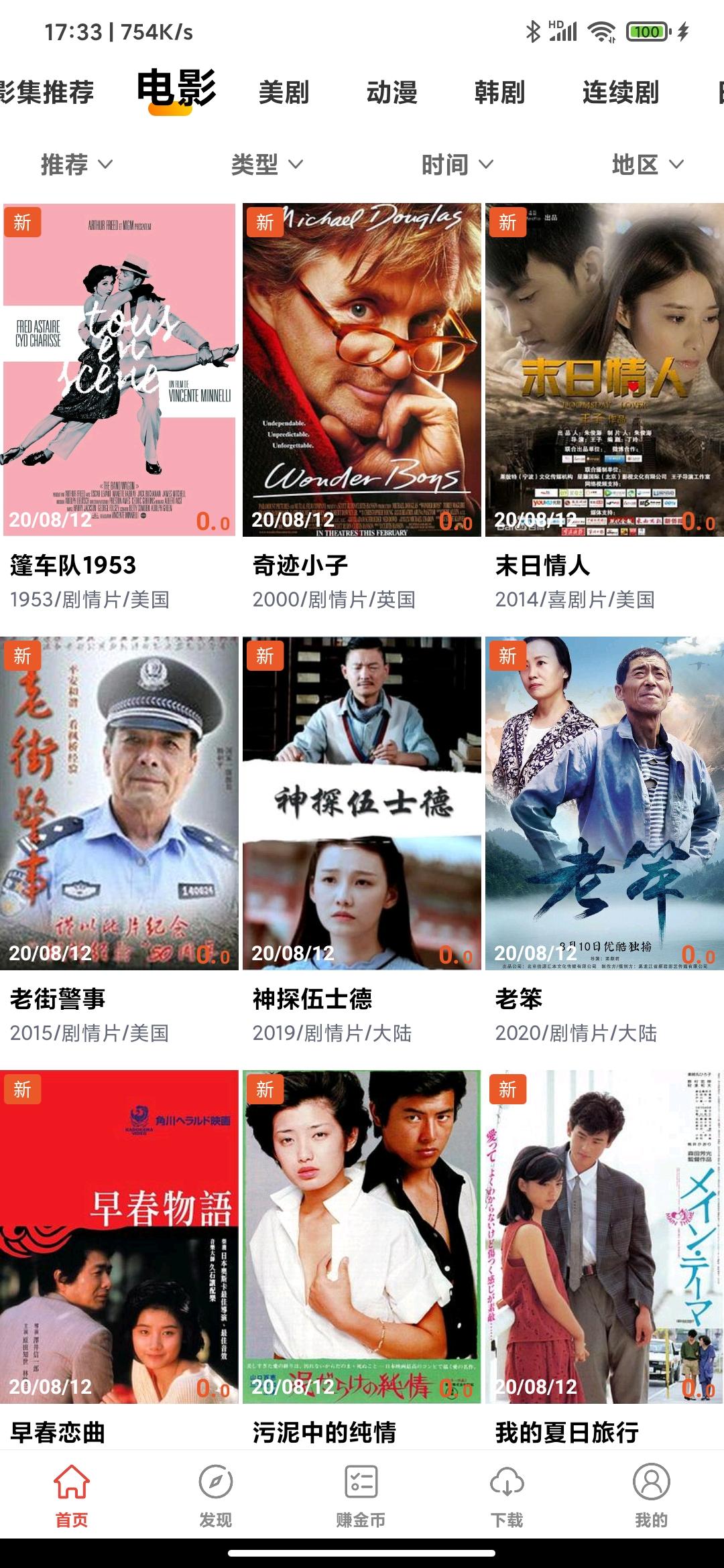Screen dimensions: 724x1568
Task: Switch to the 韩剧 tab
Action: point(499,92)
